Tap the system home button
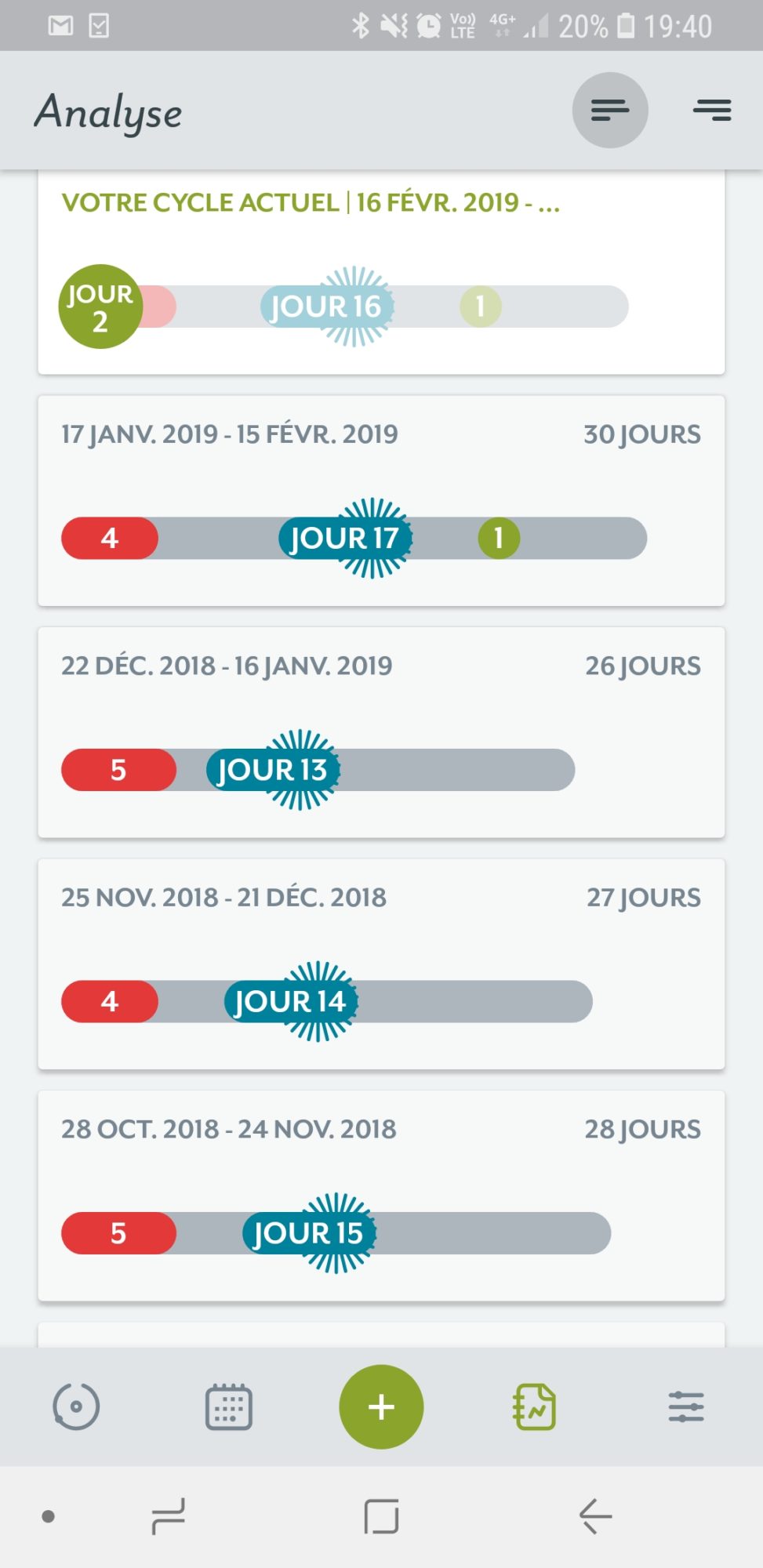The width and height of the screenshot is (763, 1568). pos(381,1515)
